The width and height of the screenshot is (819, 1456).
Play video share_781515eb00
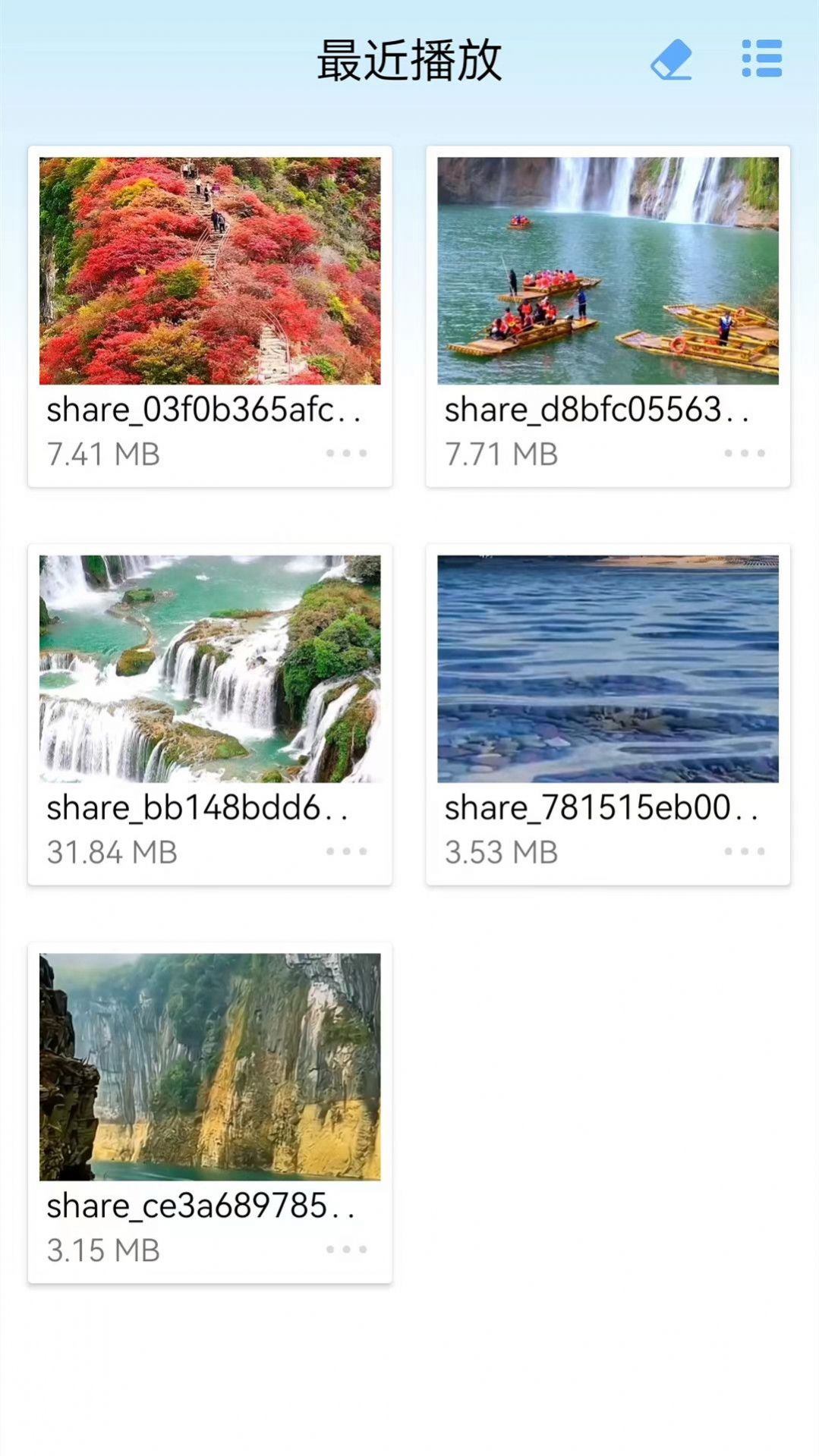point(607,668)
